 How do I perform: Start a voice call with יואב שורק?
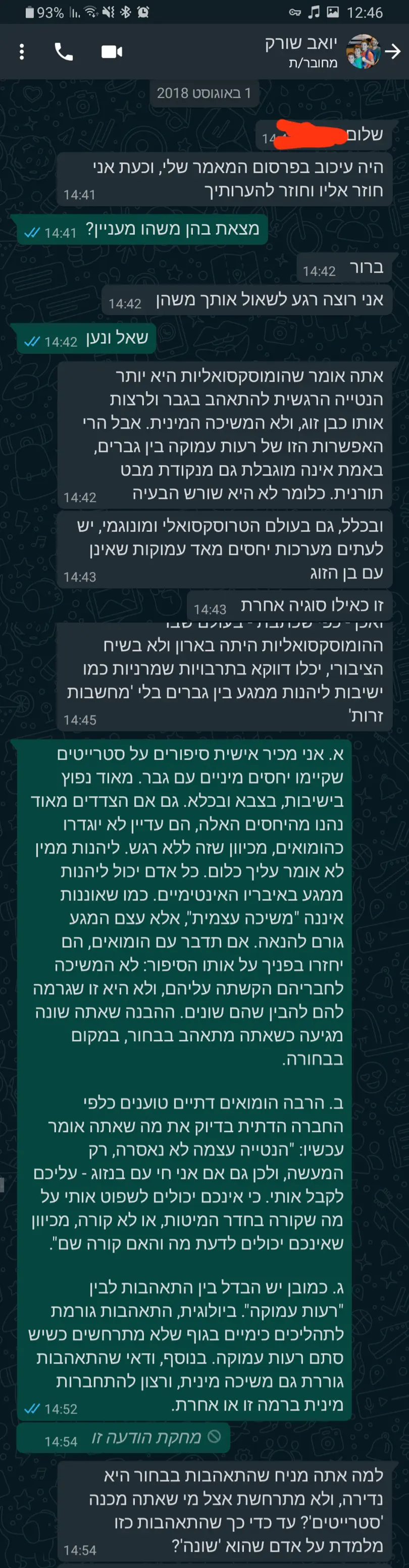coord(64,52)
